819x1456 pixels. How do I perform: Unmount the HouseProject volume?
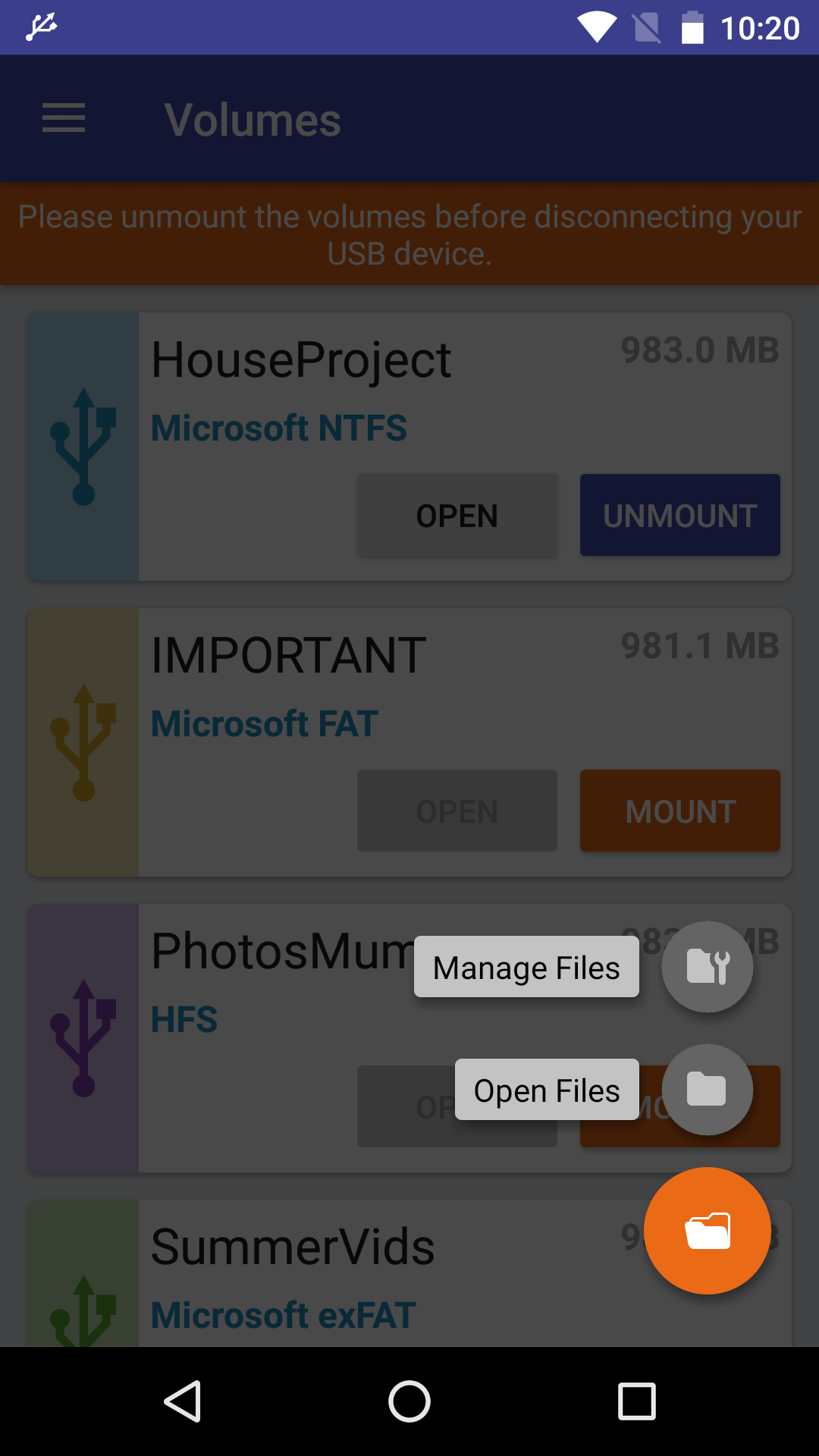click(679, 515)
